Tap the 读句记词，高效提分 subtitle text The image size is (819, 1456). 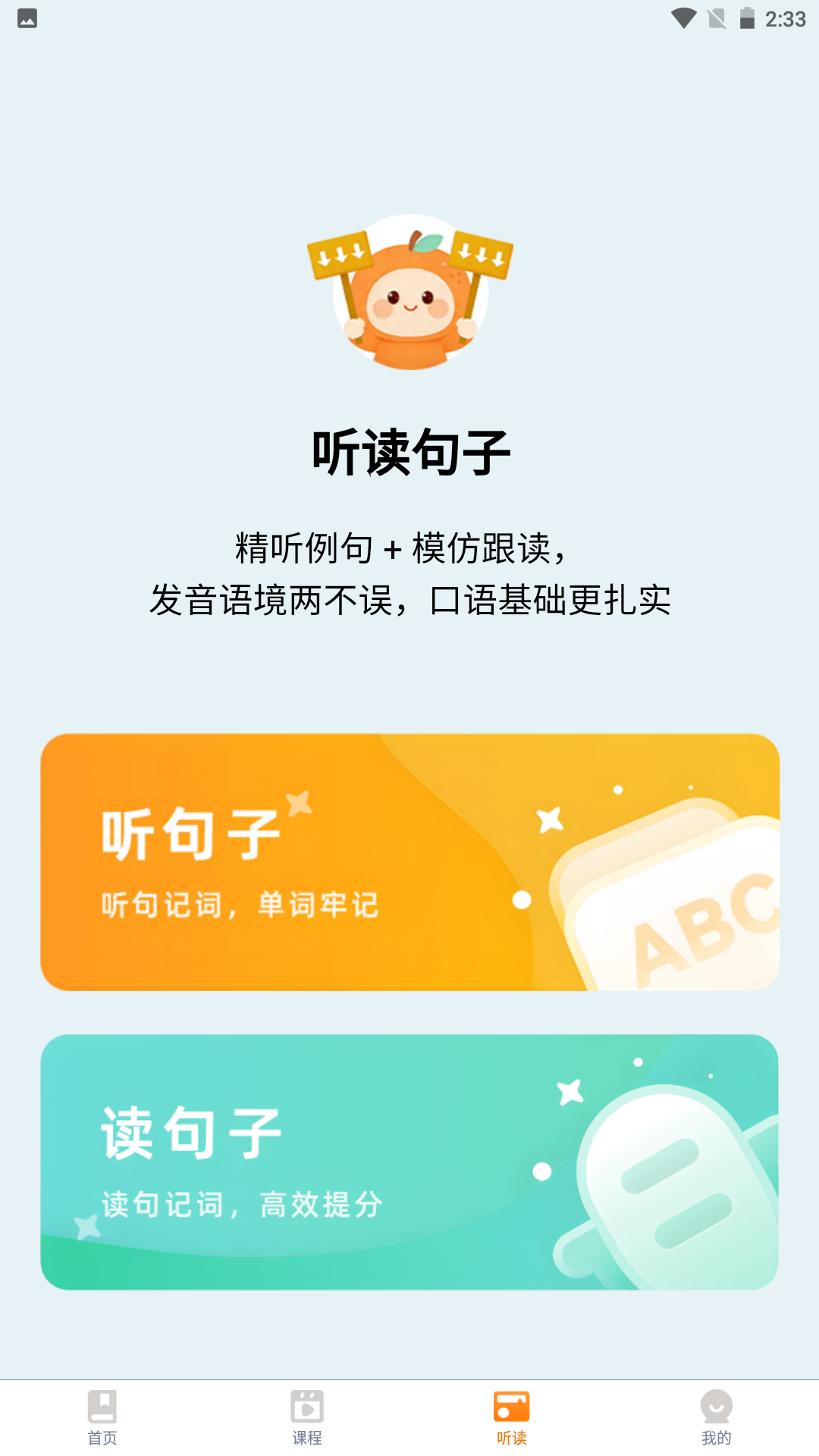click(x=243, y=1203)
